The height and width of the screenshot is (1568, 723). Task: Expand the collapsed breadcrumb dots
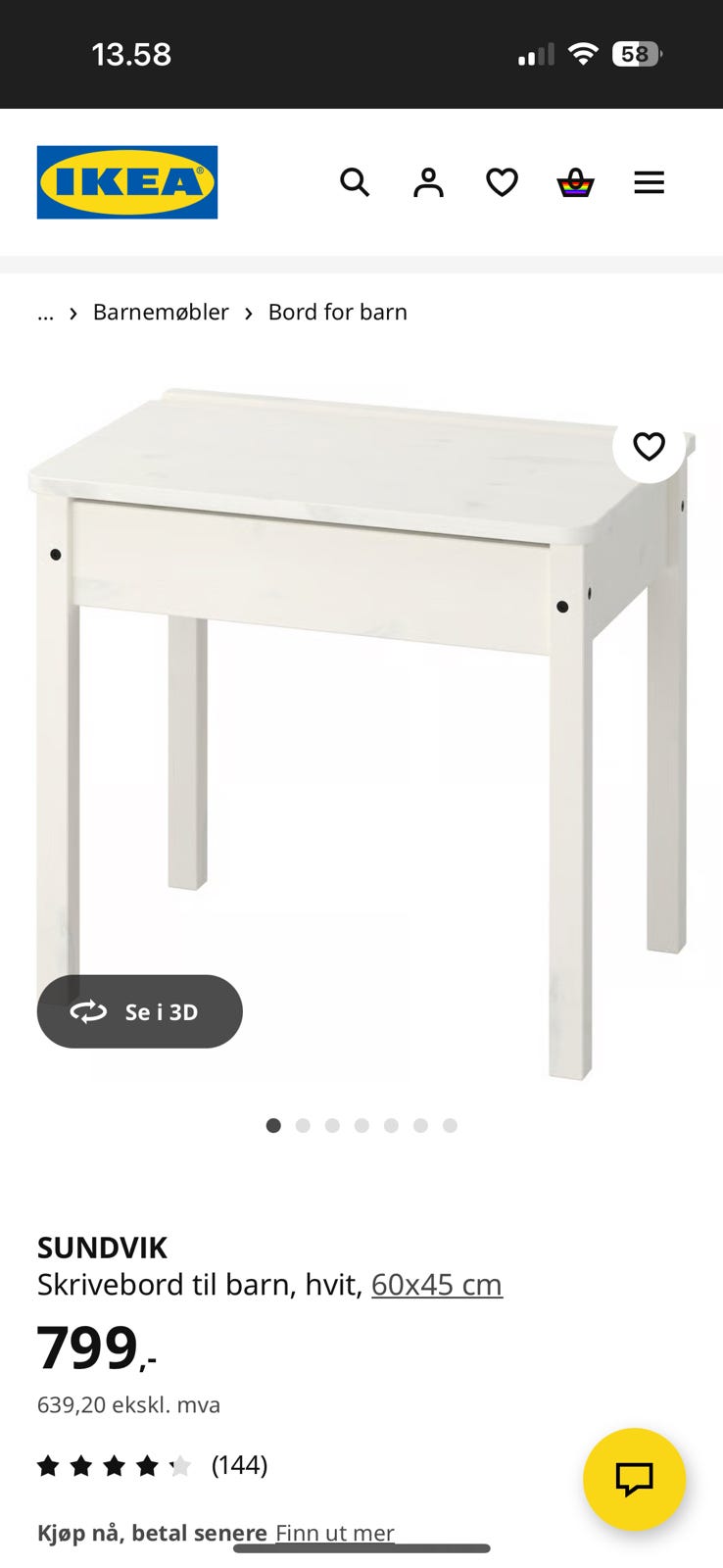point(45,313)
